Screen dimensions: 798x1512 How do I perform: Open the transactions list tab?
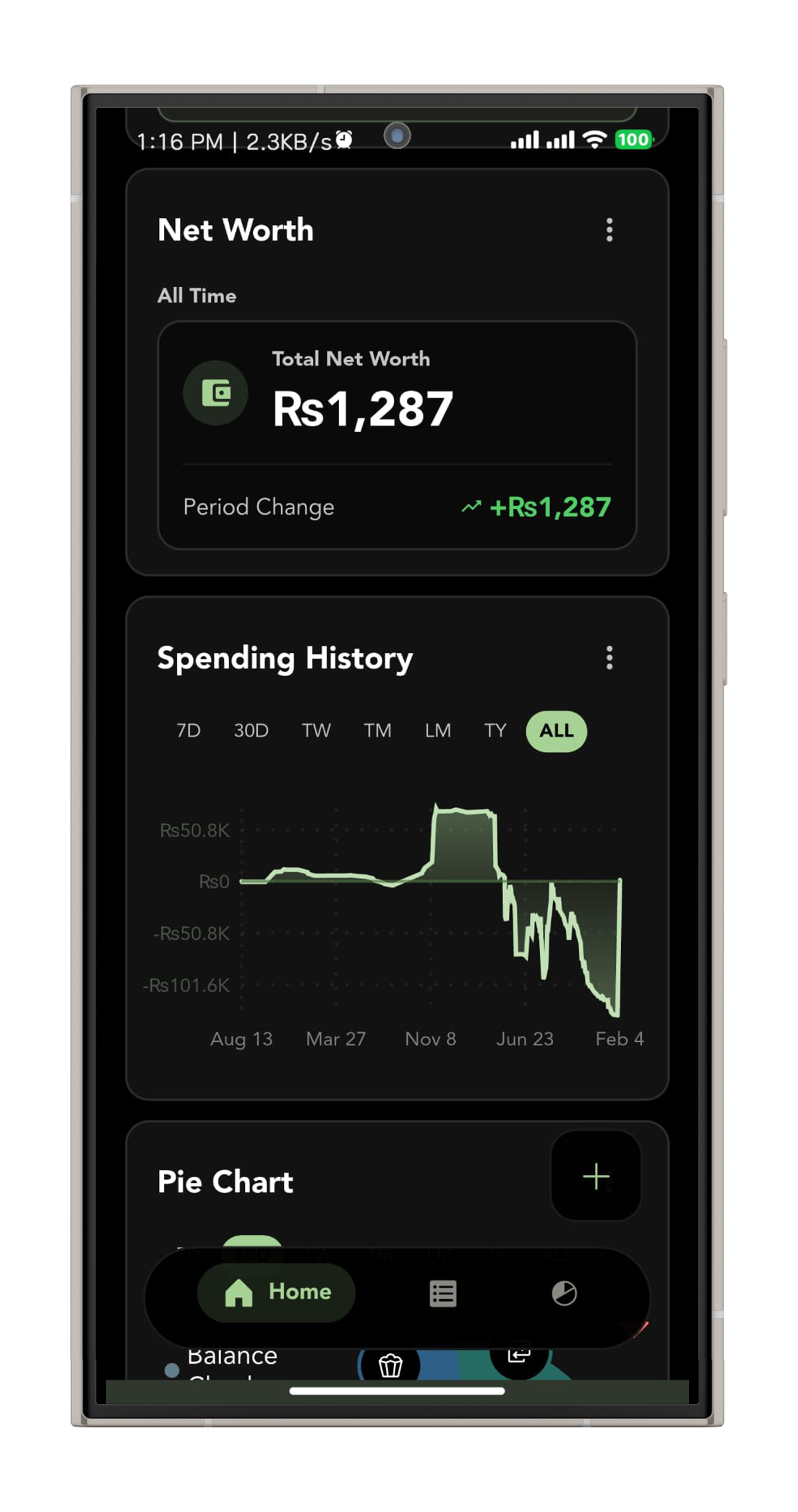pos(443,1293)
